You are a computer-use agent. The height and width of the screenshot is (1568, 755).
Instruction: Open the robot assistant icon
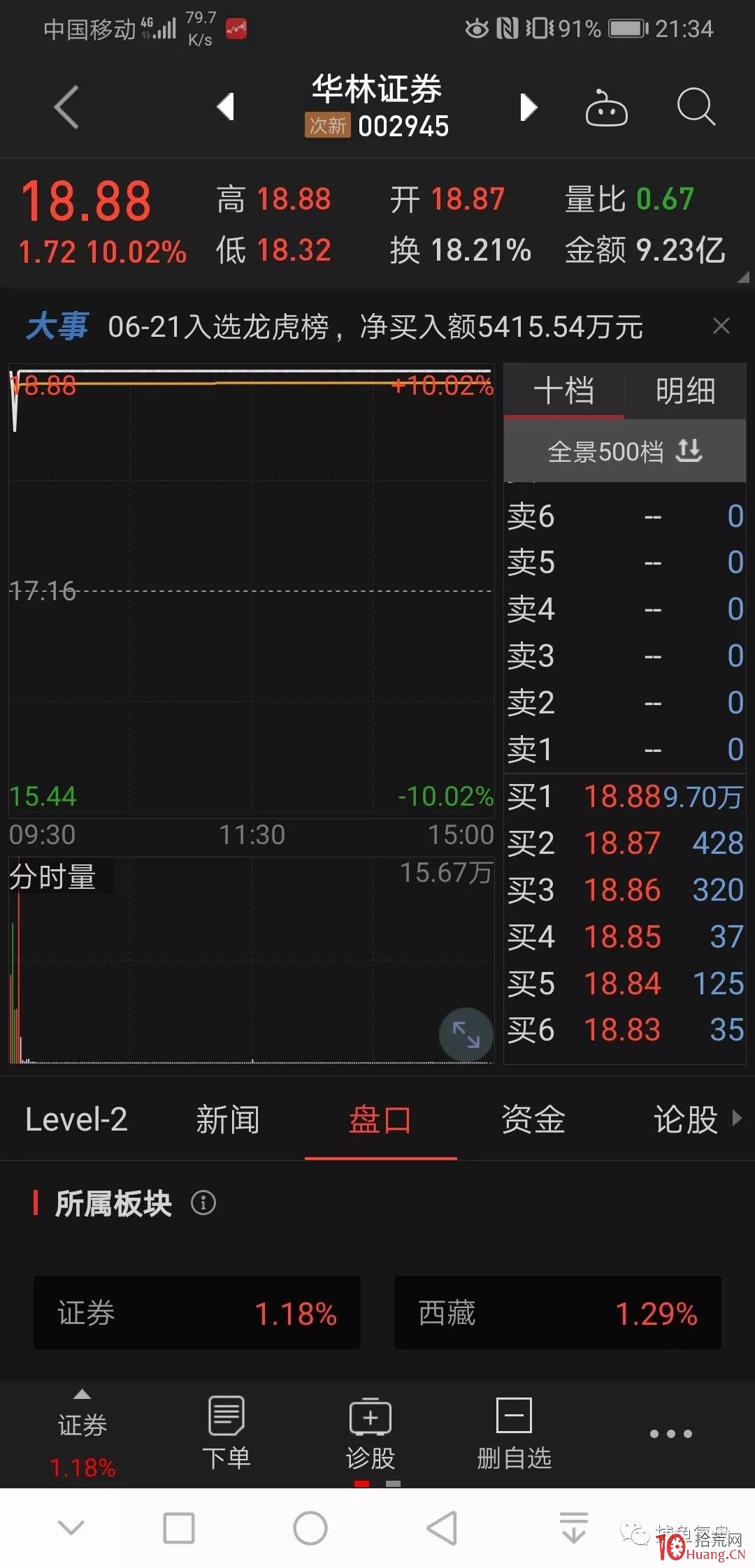coord(605,108)
